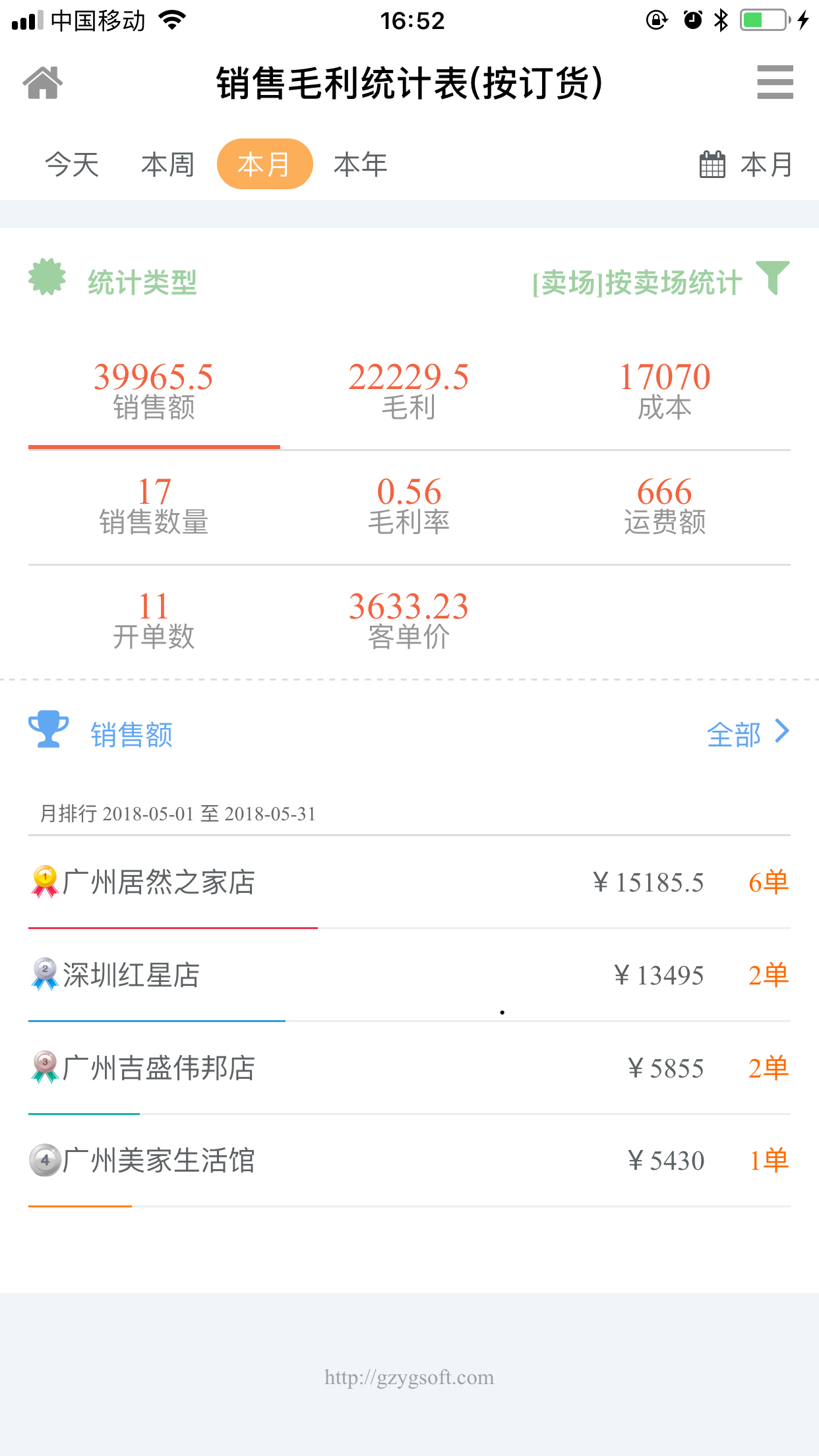819x1456 pixels.
Task: Open the home screen via house icon
Action: [44, 82]
